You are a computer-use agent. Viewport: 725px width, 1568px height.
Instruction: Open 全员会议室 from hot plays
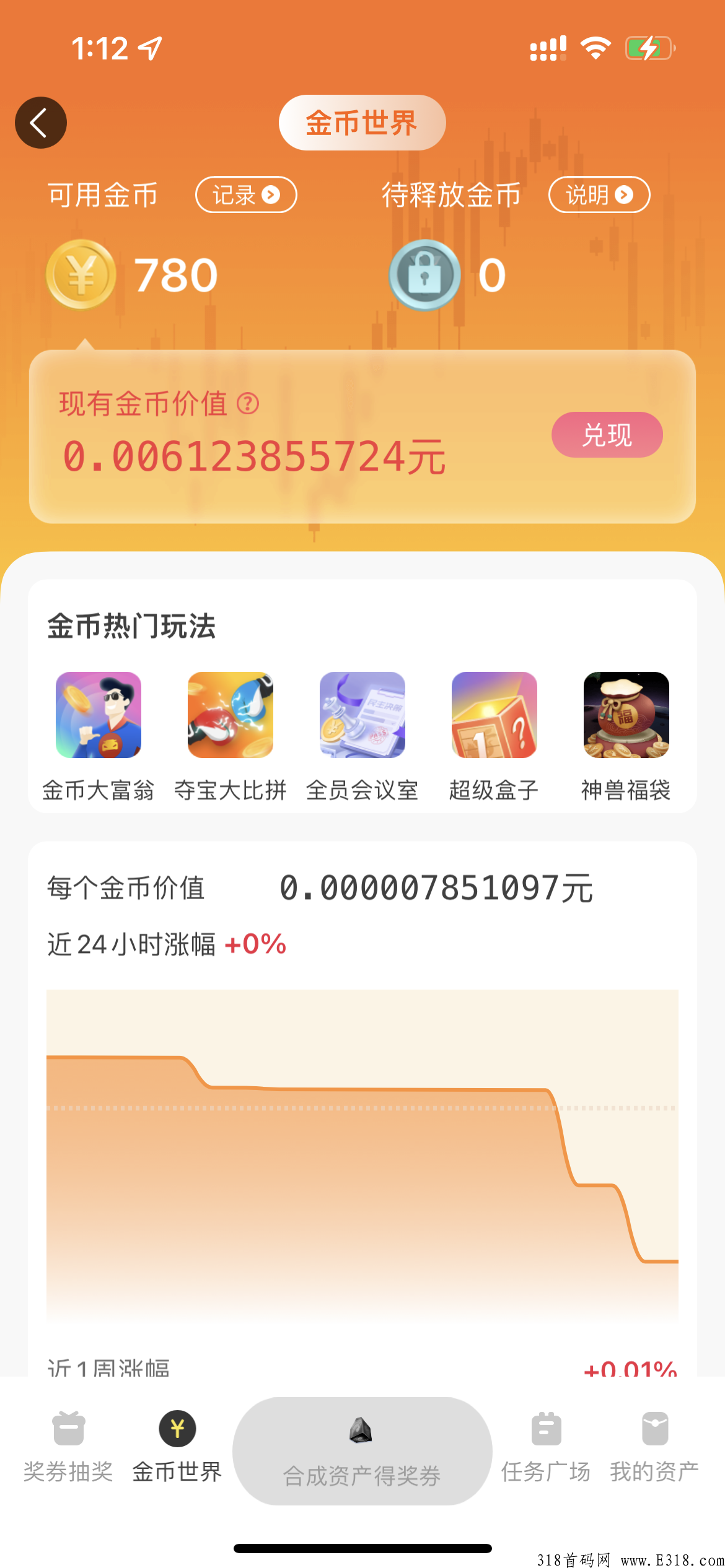tap(362, 715)
